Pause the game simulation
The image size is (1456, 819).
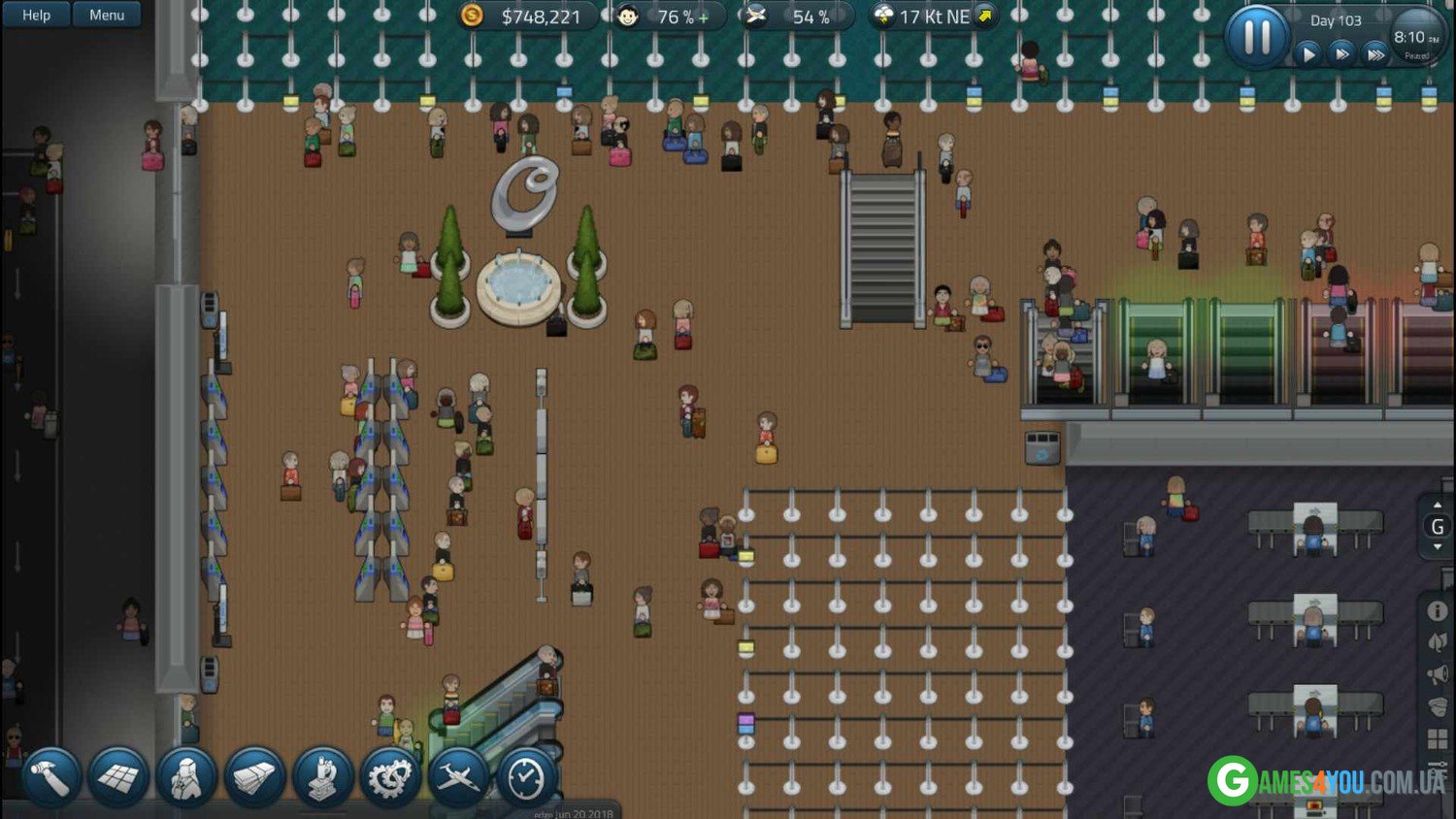point(1257,37)
